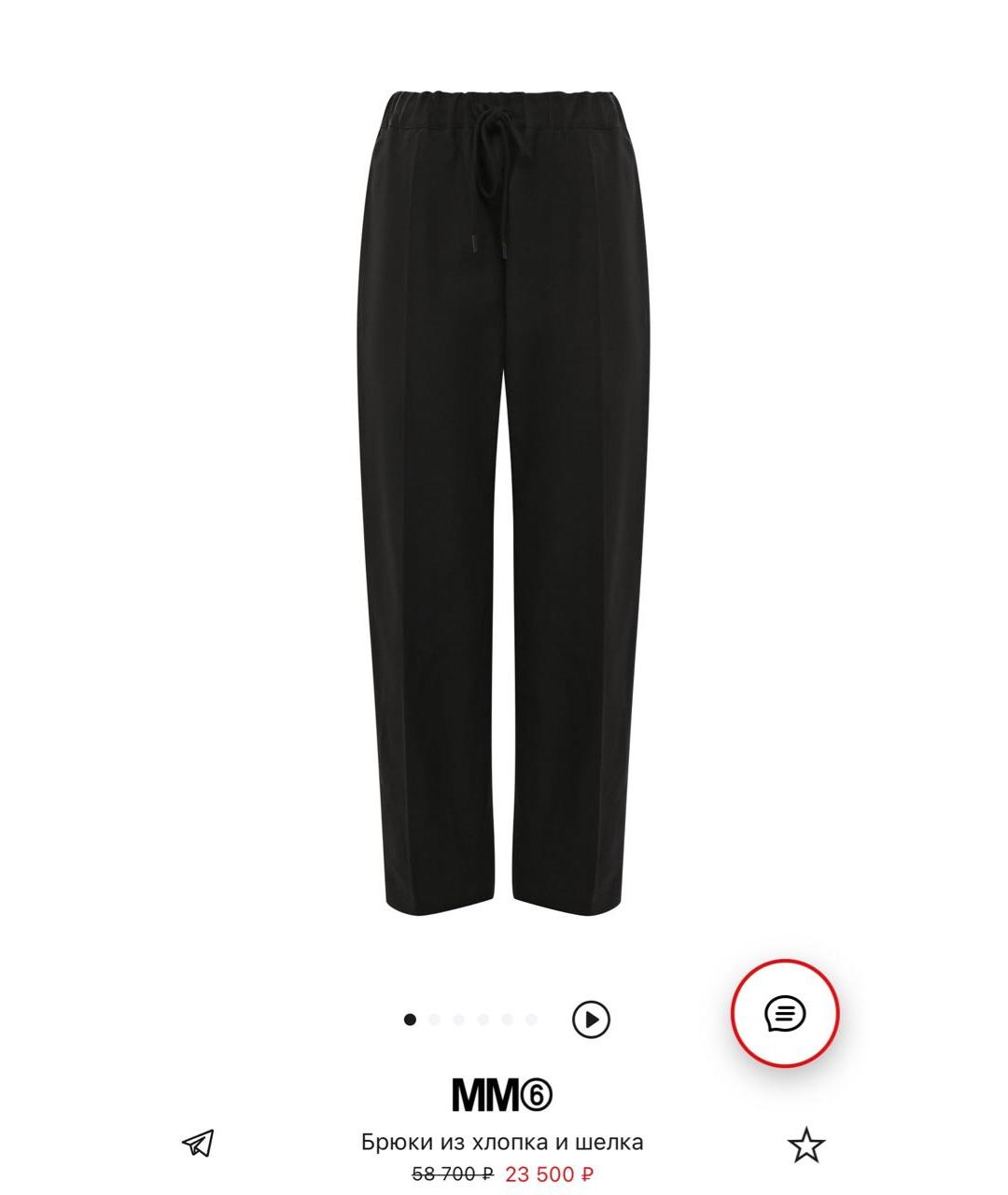This screenshot has height=1195, width=1008.
Task: Tap the active black carousel dot
Action: 409,1019
